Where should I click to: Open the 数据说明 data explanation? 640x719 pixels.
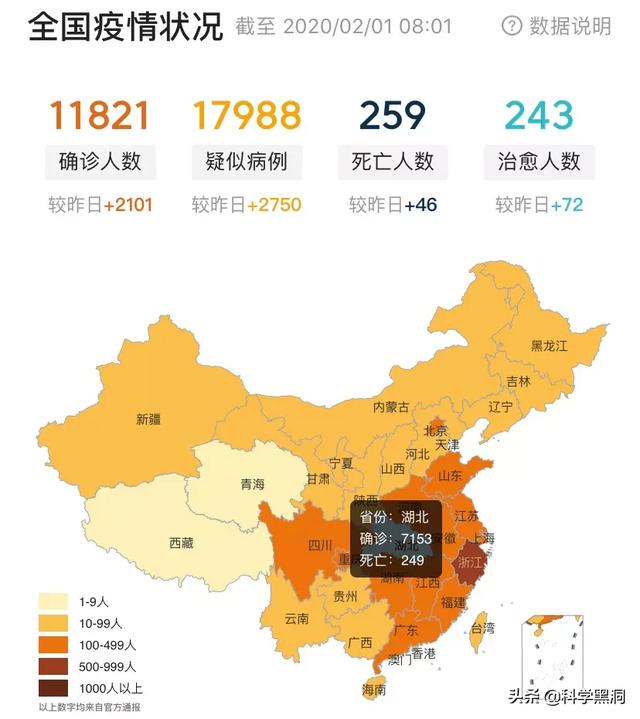point(556,26)
